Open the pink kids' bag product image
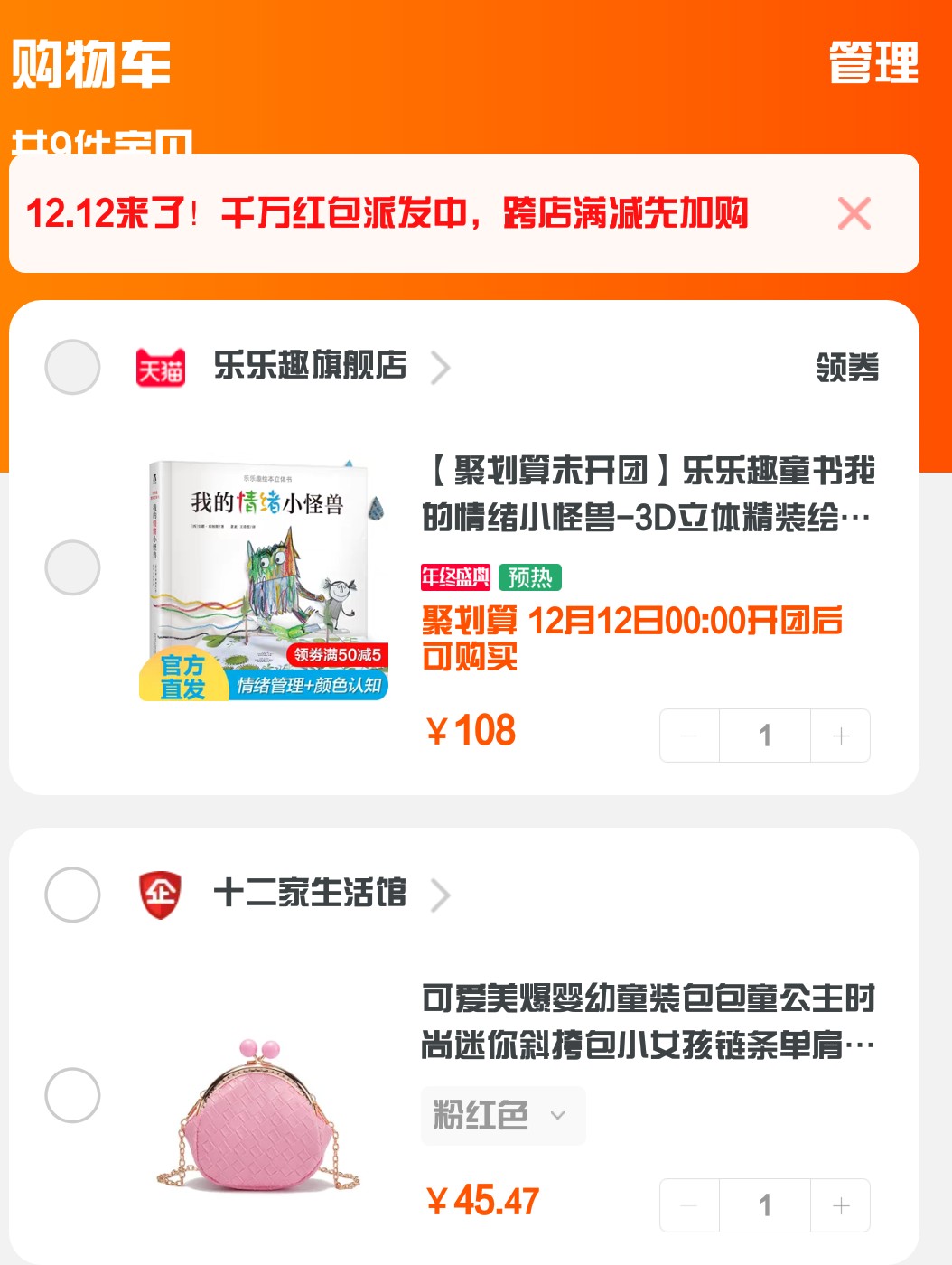The height and width of the screenshot is (1265, 952). click(258, 1113)
